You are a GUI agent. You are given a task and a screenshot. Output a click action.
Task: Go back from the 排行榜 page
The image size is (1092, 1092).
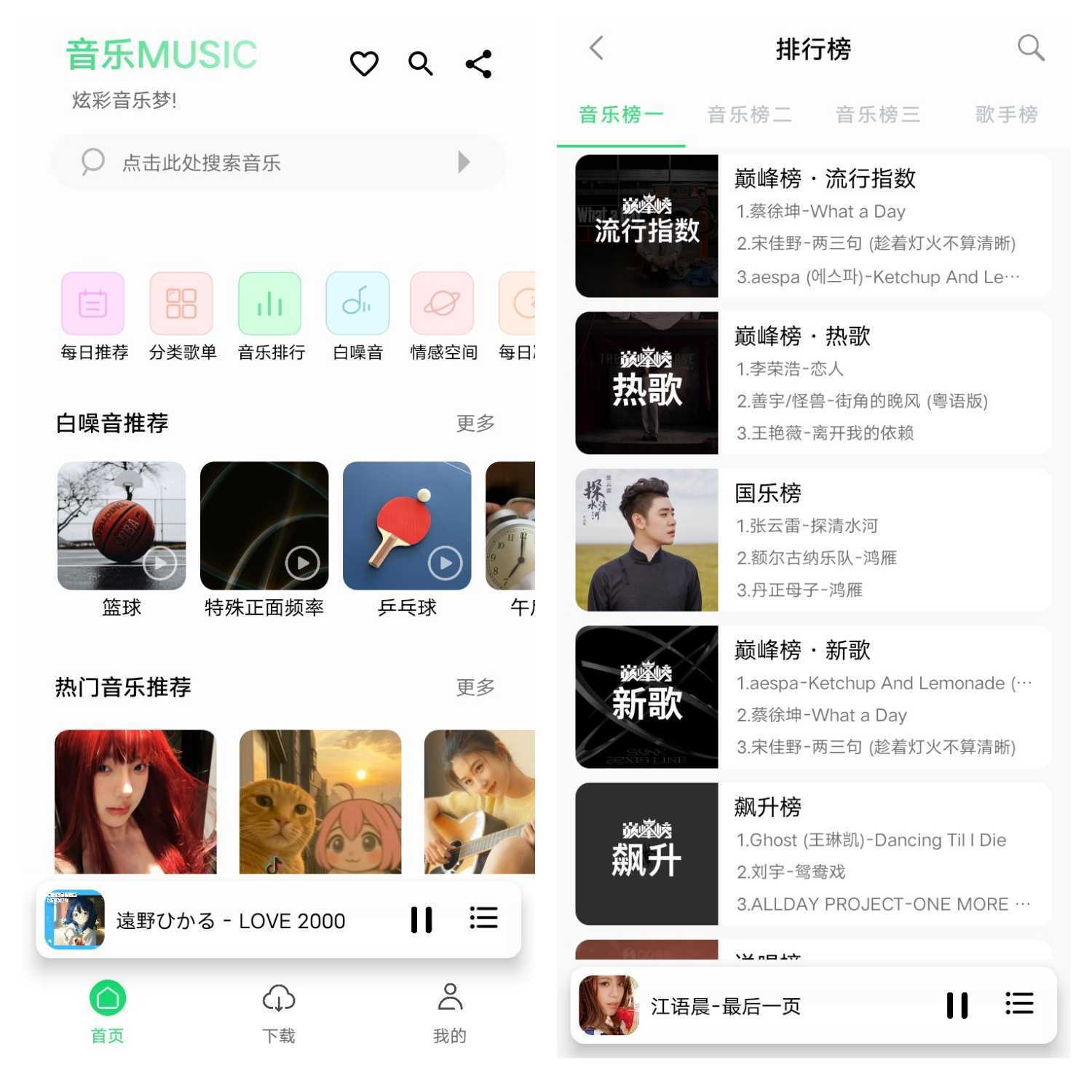tap(596, 49)
